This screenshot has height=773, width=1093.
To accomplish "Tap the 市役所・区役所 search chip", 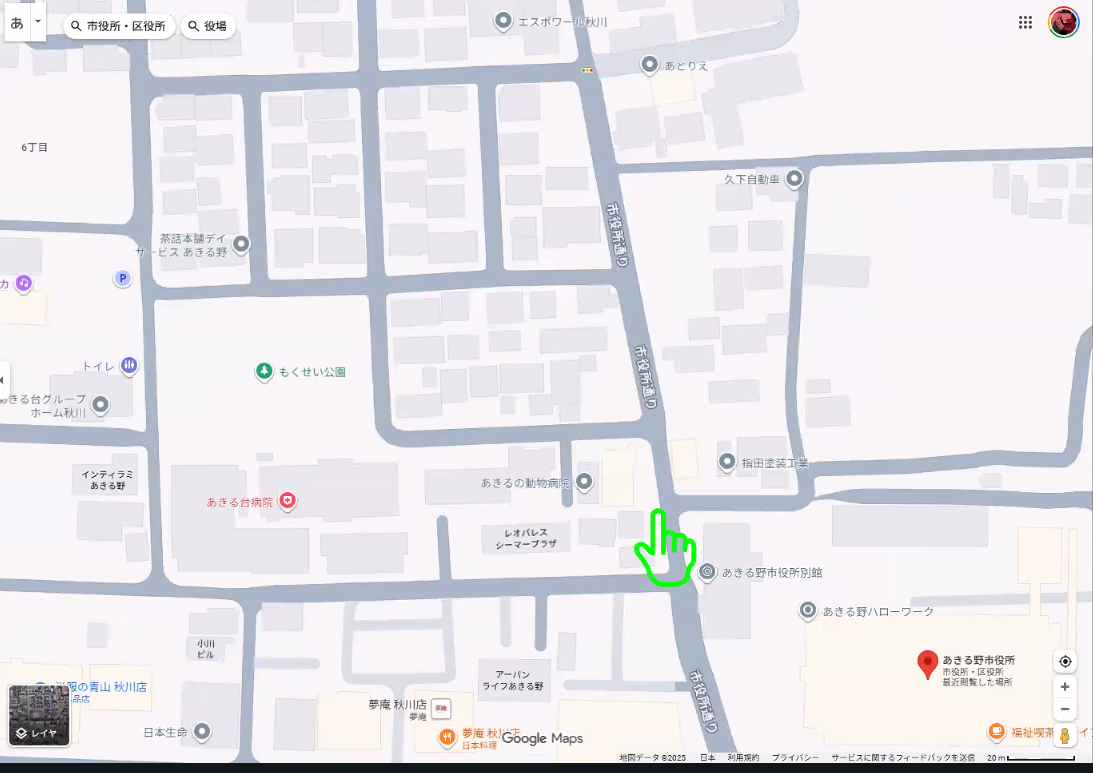I will point(119,26).
